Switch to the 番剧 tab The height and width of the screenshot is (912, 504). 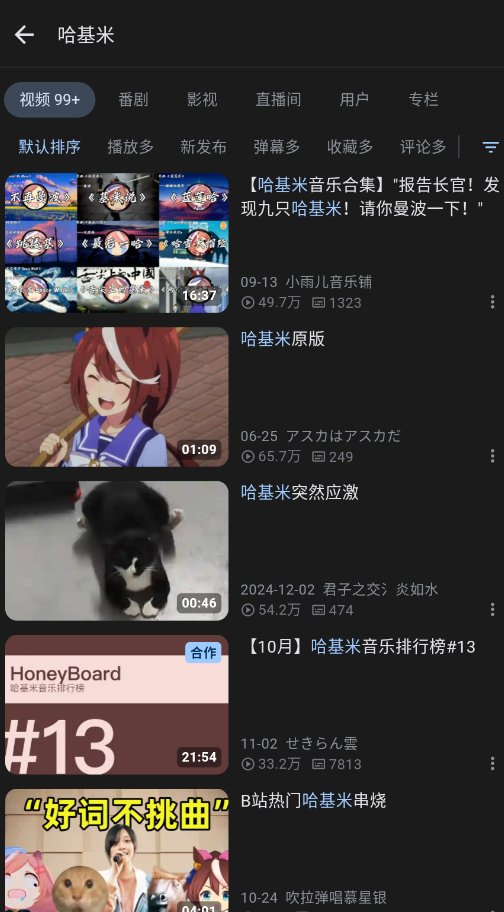[133, 99]
